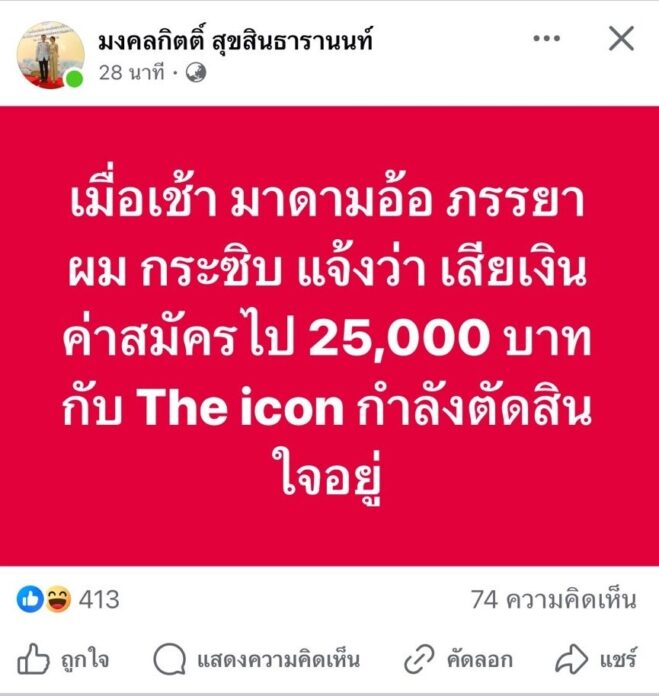Viewport: 659px width, 696px height.
Task: Like the post with ถูกใจ button
Action: [64, 660]
